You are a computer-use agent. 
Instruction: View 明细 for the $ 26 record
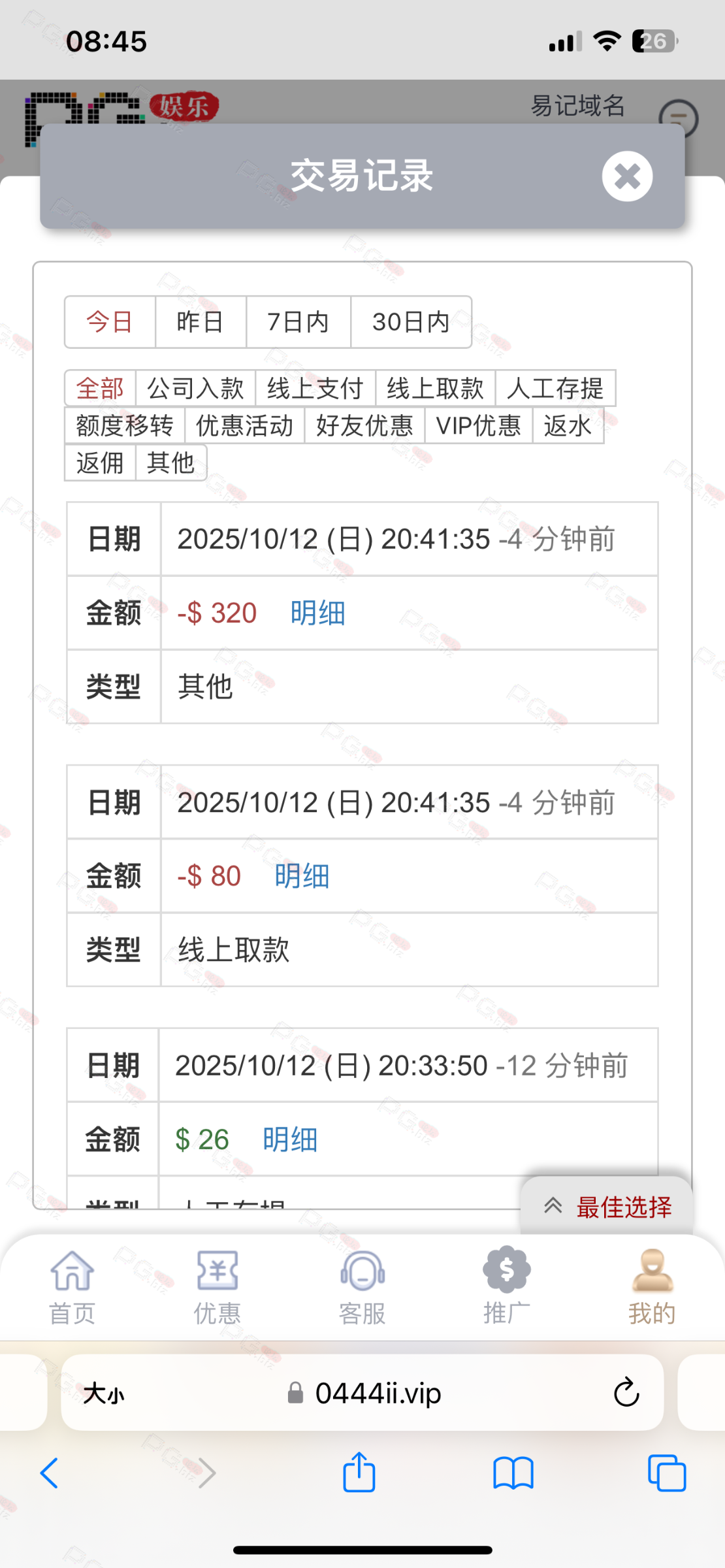(290, 1140)
